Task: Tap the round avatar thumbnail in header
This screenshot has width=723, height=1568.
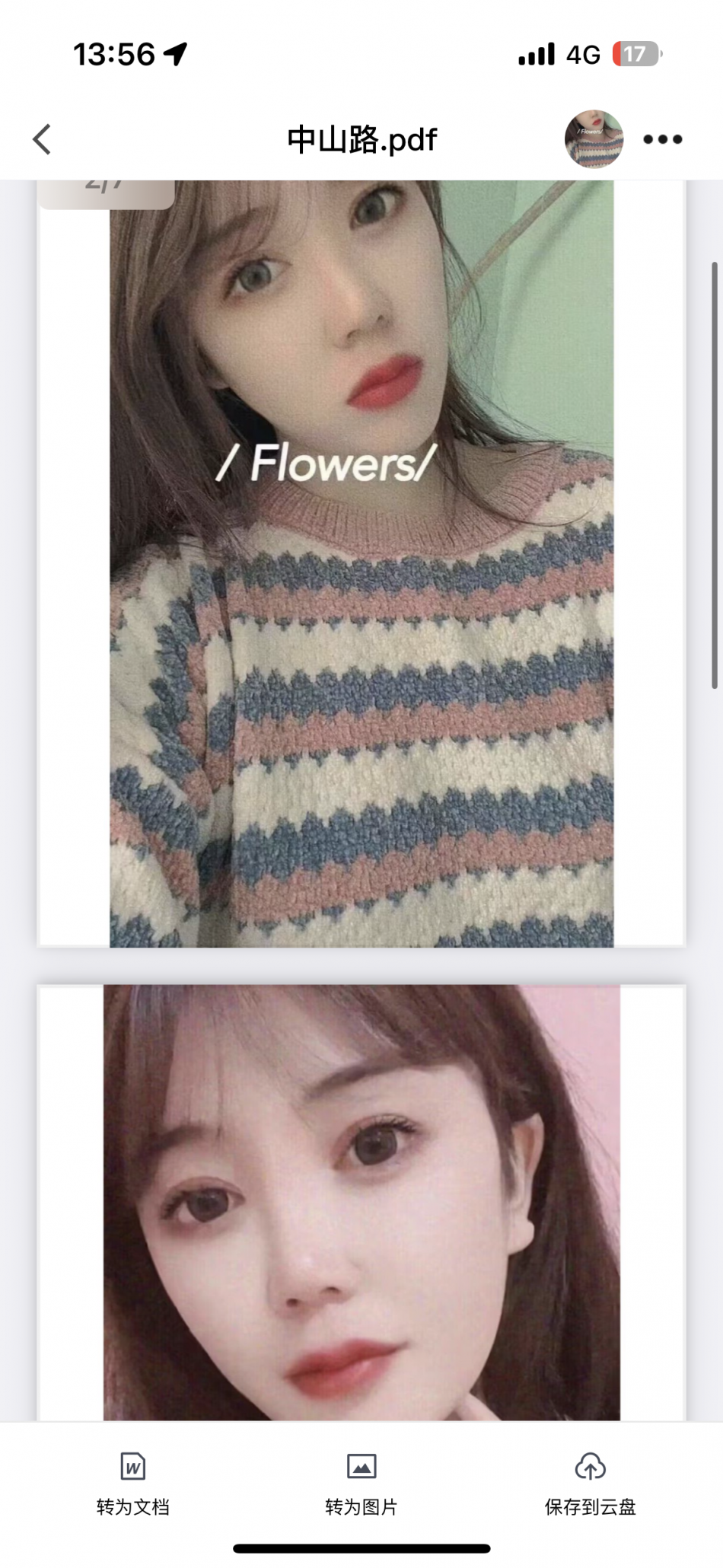Action: (x=594, y=139)
